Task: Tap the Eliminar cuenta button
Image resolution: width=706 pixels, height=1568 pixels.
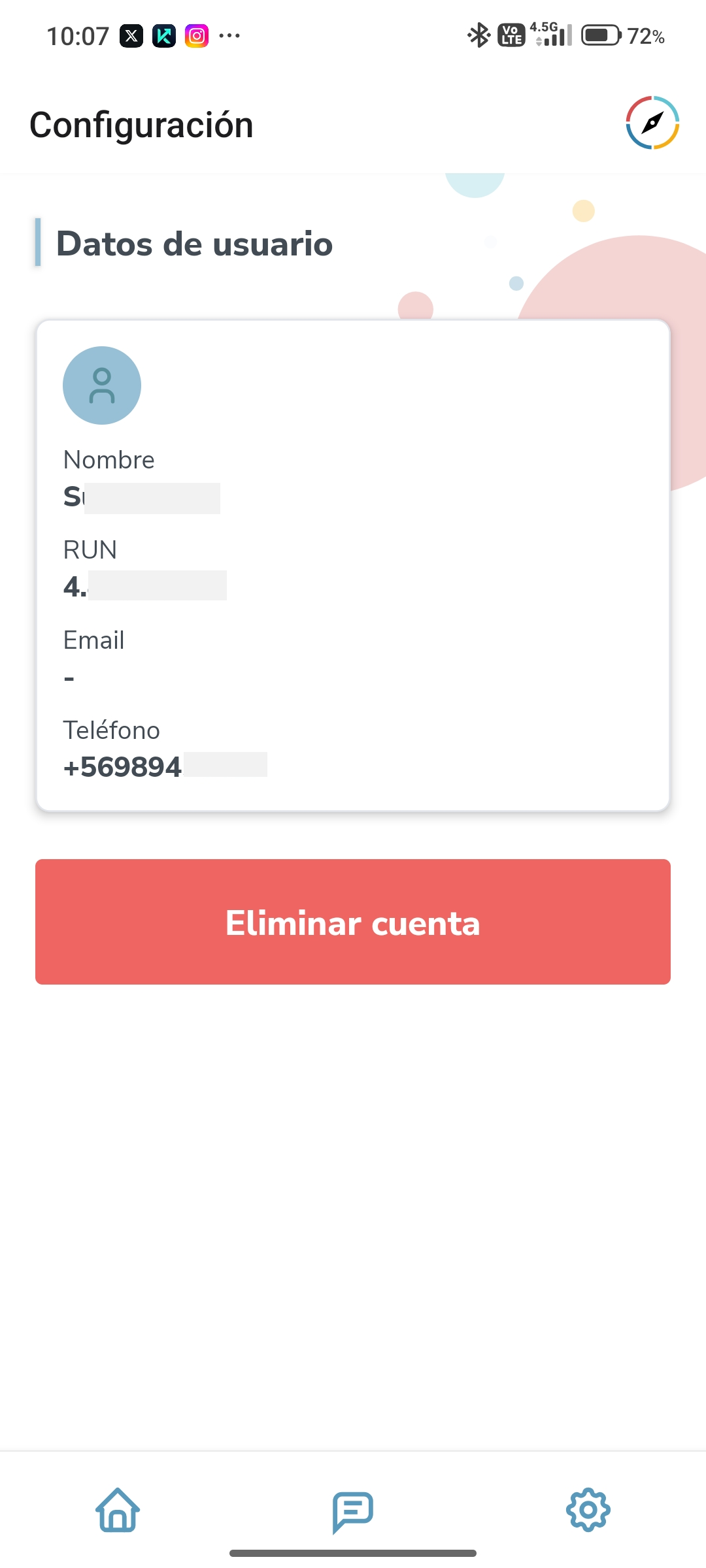Action: (x=353, y=922)
